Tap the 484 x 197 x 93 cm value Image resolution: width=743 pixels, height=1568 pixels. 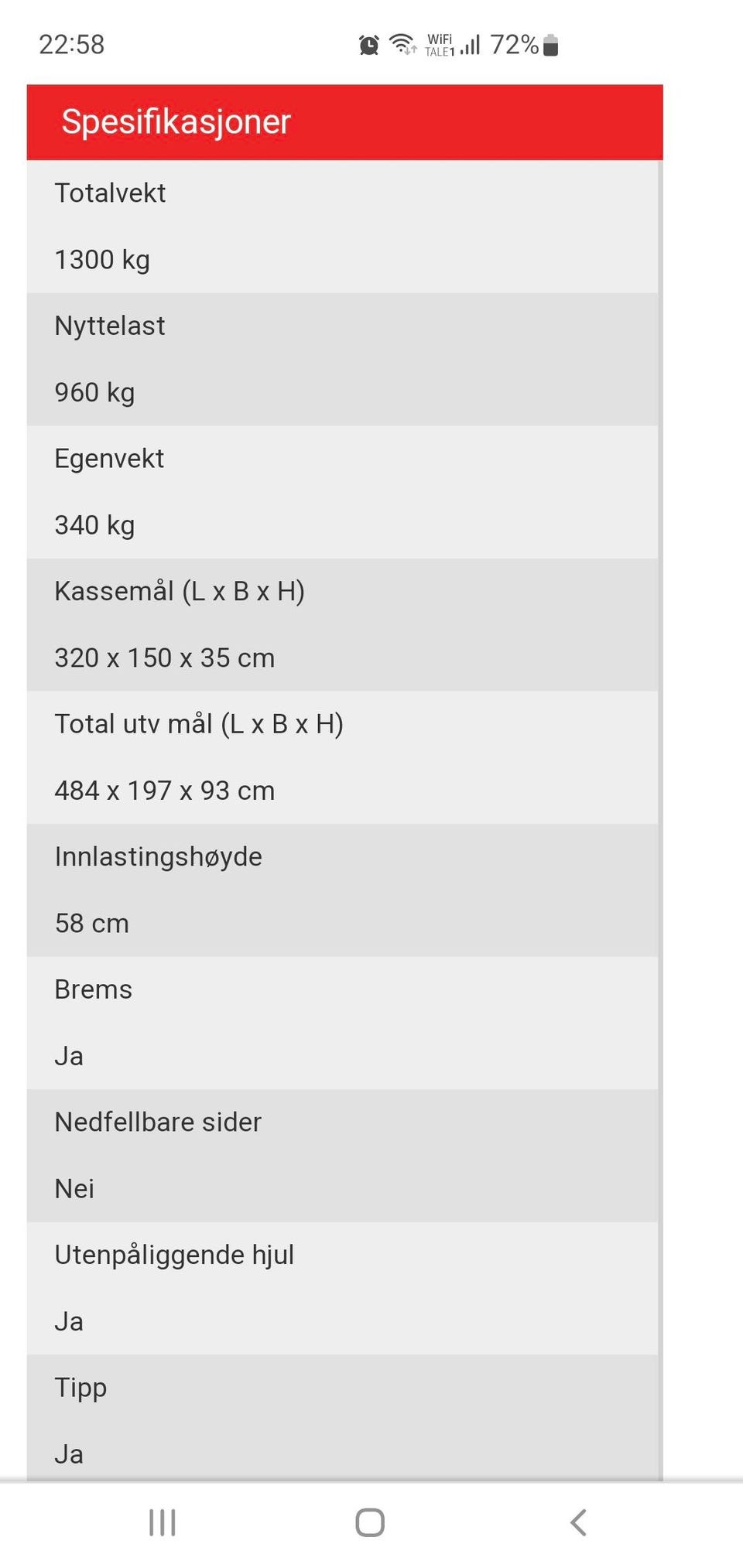coord(166,790)
